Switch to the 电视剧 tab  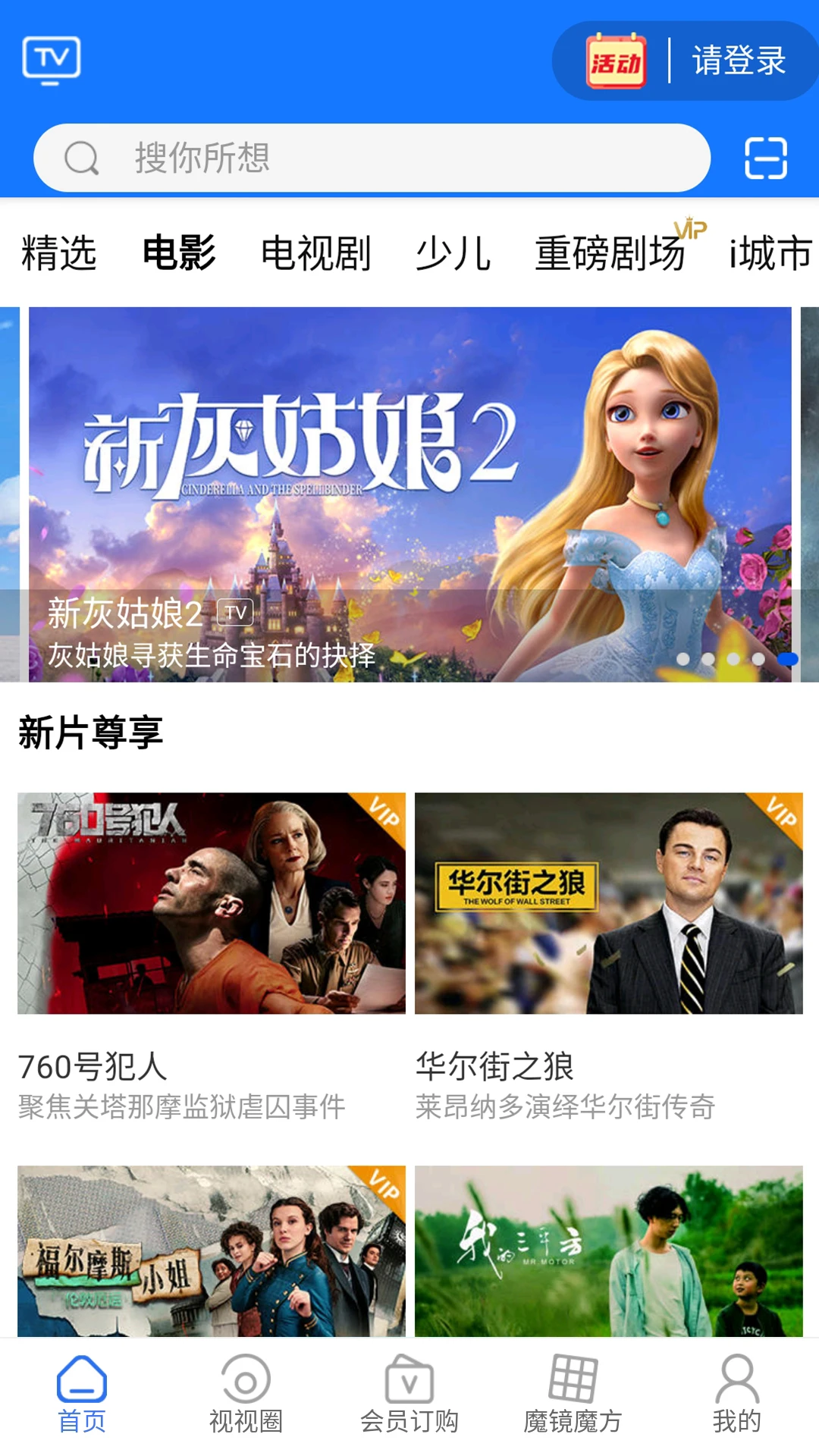click(x=315, y=253)
